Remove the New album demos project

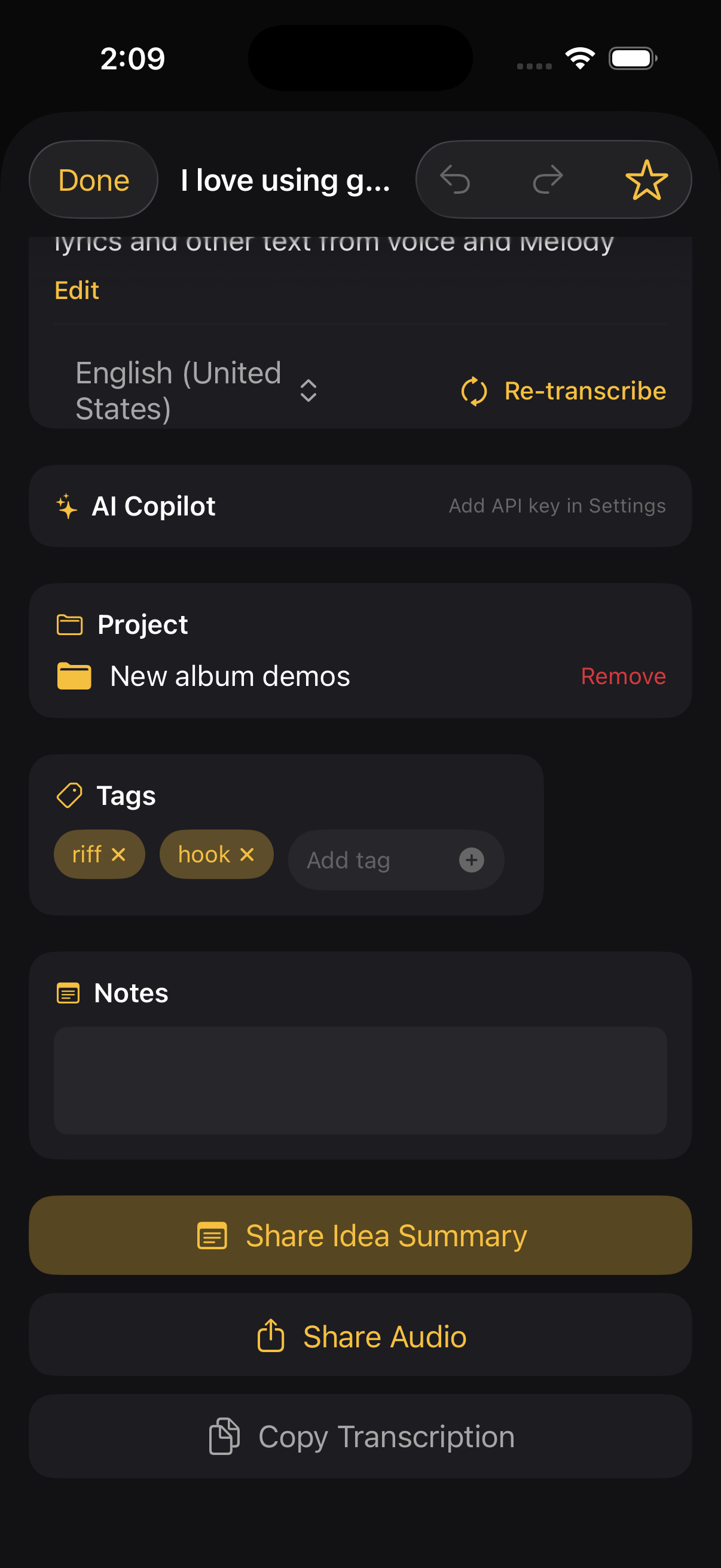[623, 676]
